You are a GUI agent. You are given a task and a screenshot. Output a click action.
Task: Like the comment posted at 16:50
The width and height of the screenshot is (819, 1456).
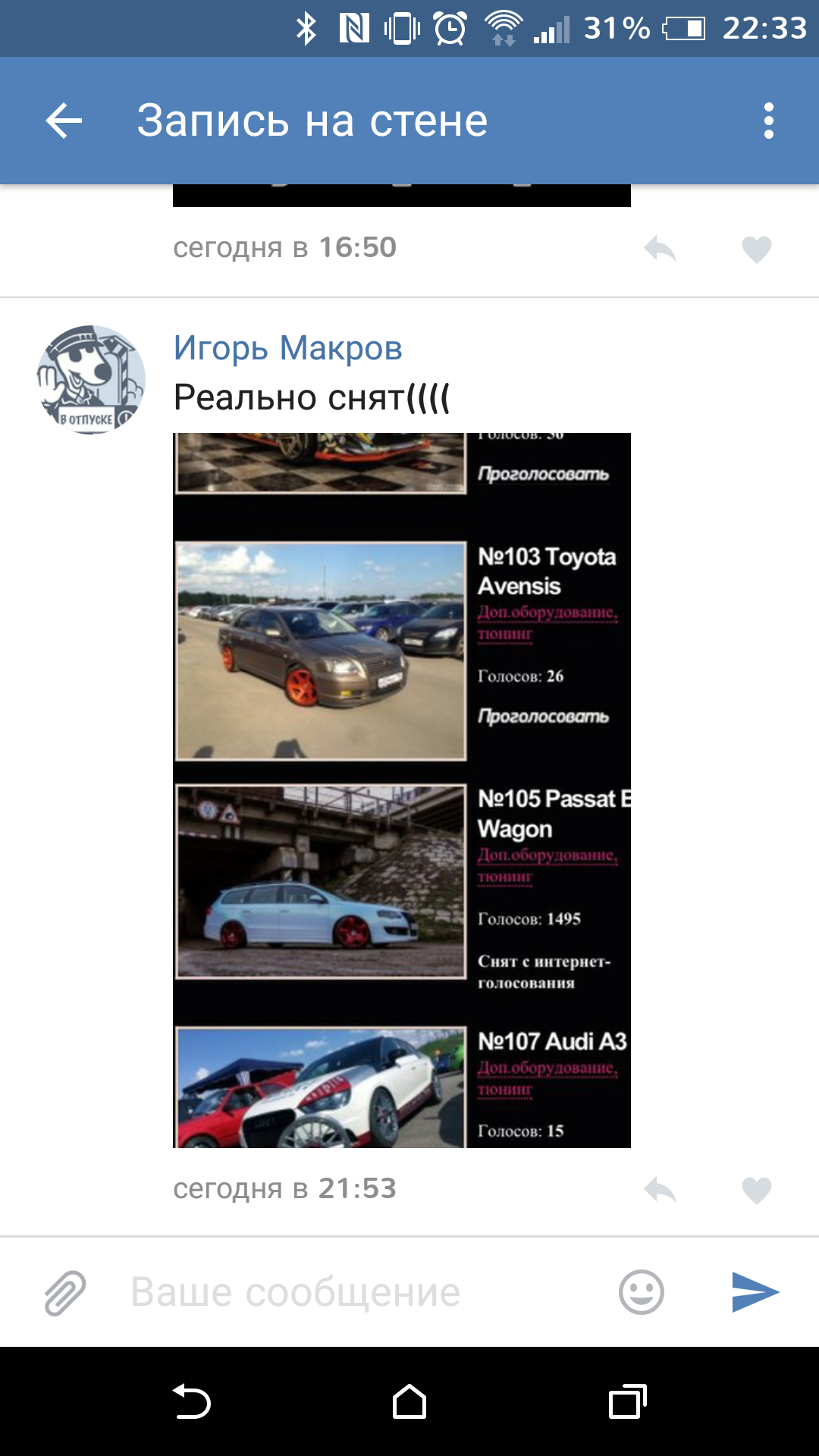click(x=756, y=249)
